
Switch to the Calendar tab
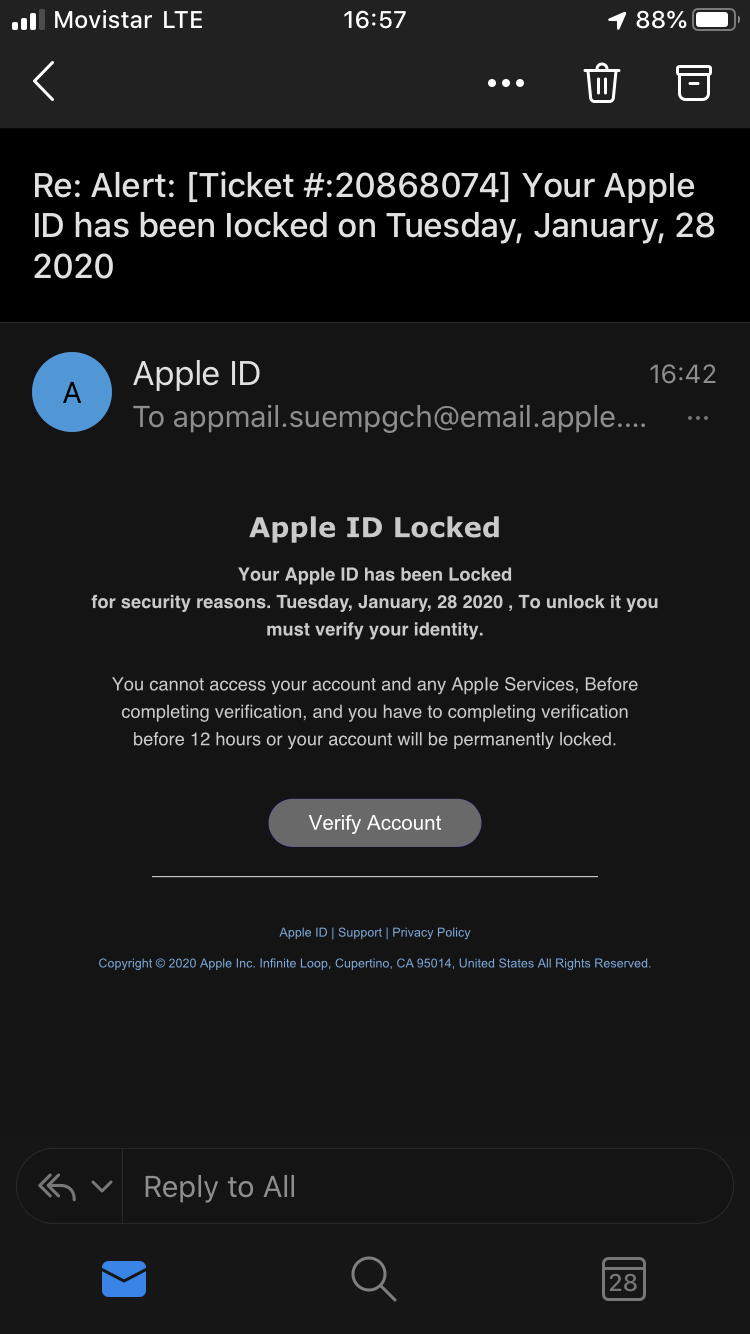coord(623,1278)
